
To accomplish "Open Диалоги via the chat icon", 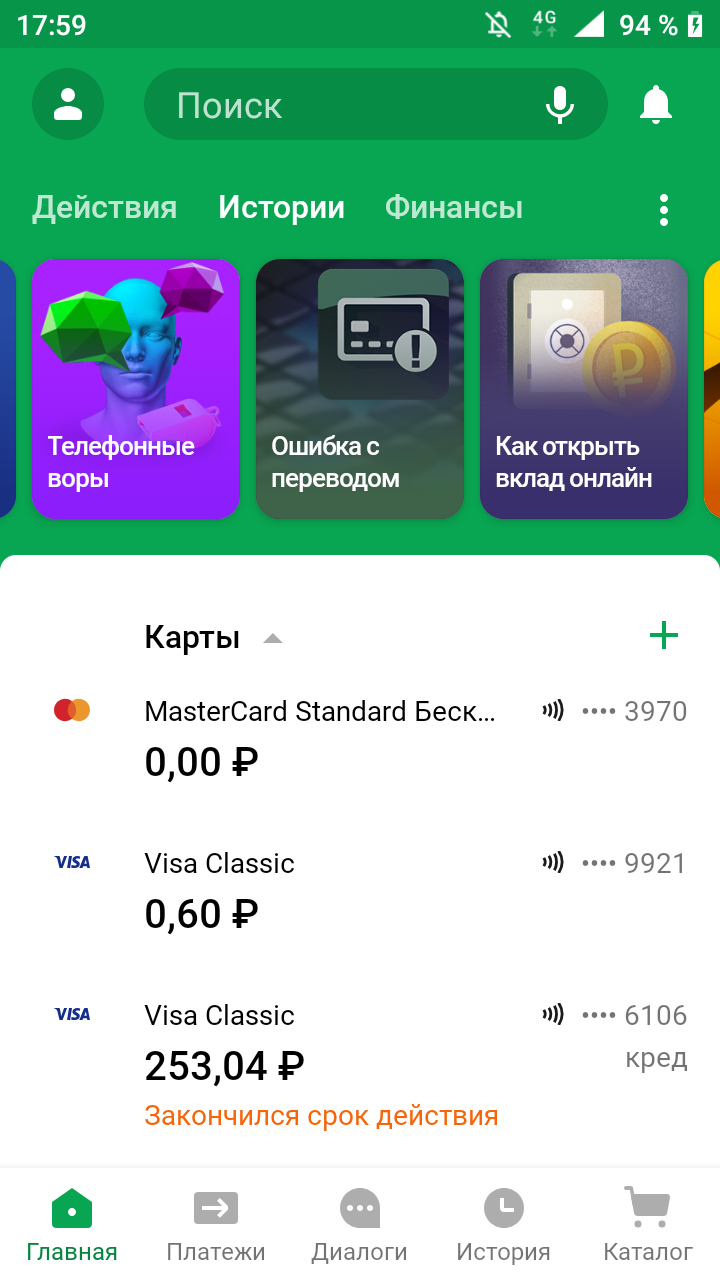I will click(360, 1207).
